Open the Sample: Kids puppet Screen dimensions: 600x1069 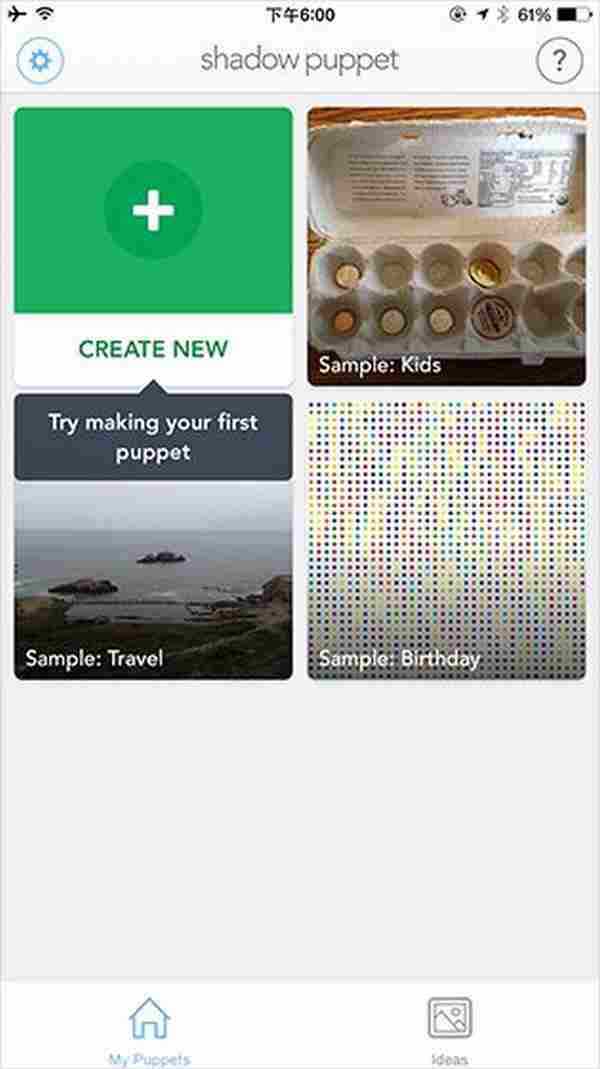[446, 246]
